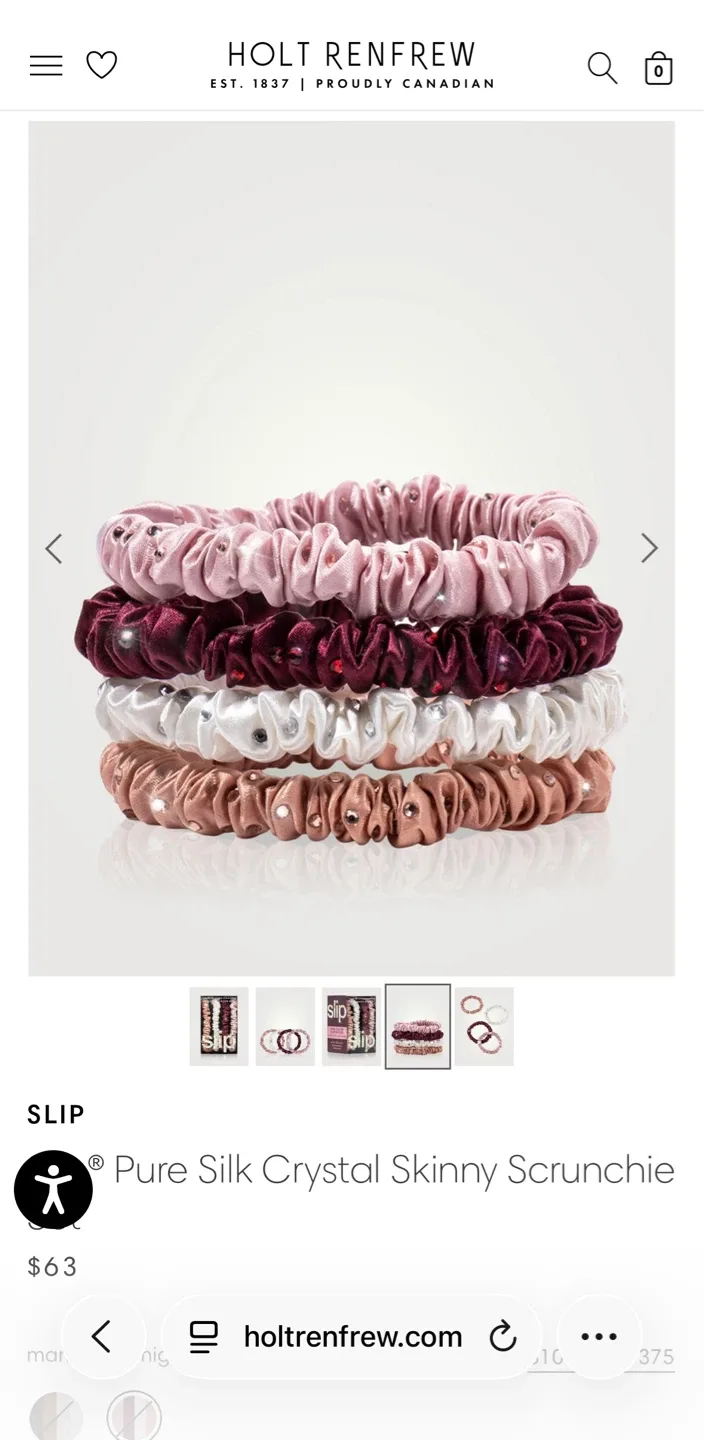Open the wishlist heart icon
The height and width of the screenshot is (1440, 704).
click(102, 66)
